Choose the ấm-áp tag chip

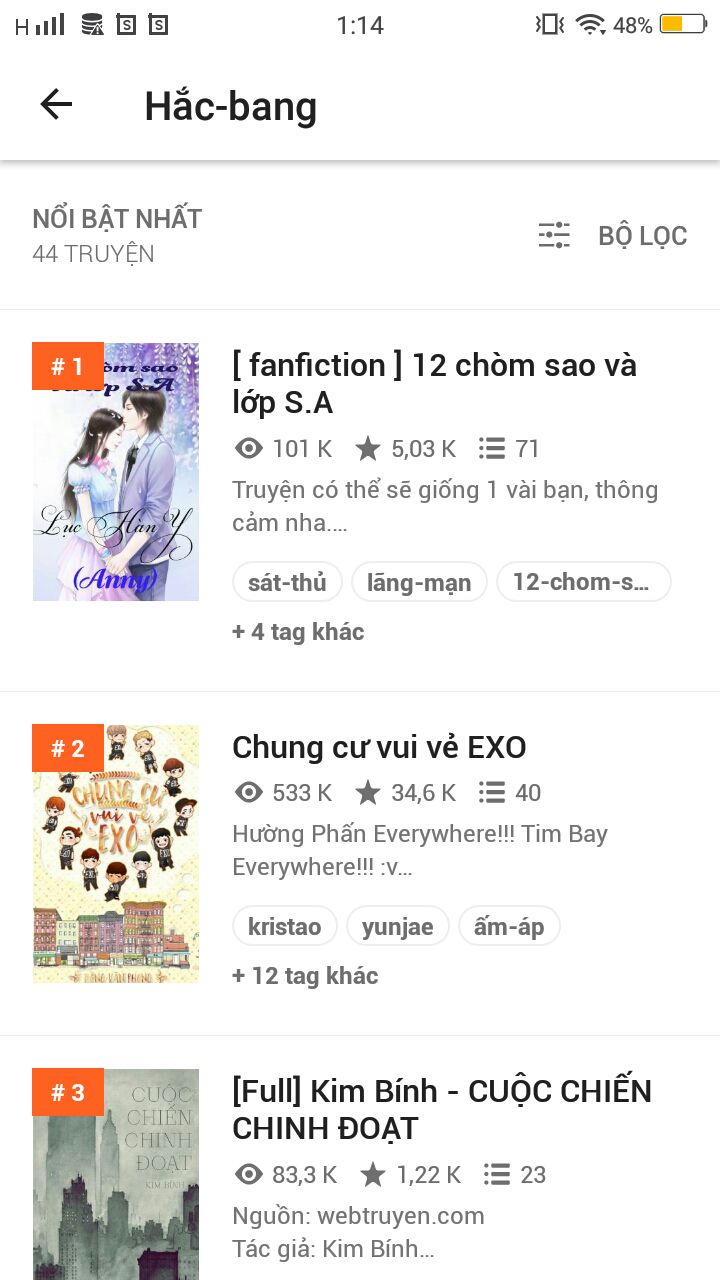click(x=509, y=926)
